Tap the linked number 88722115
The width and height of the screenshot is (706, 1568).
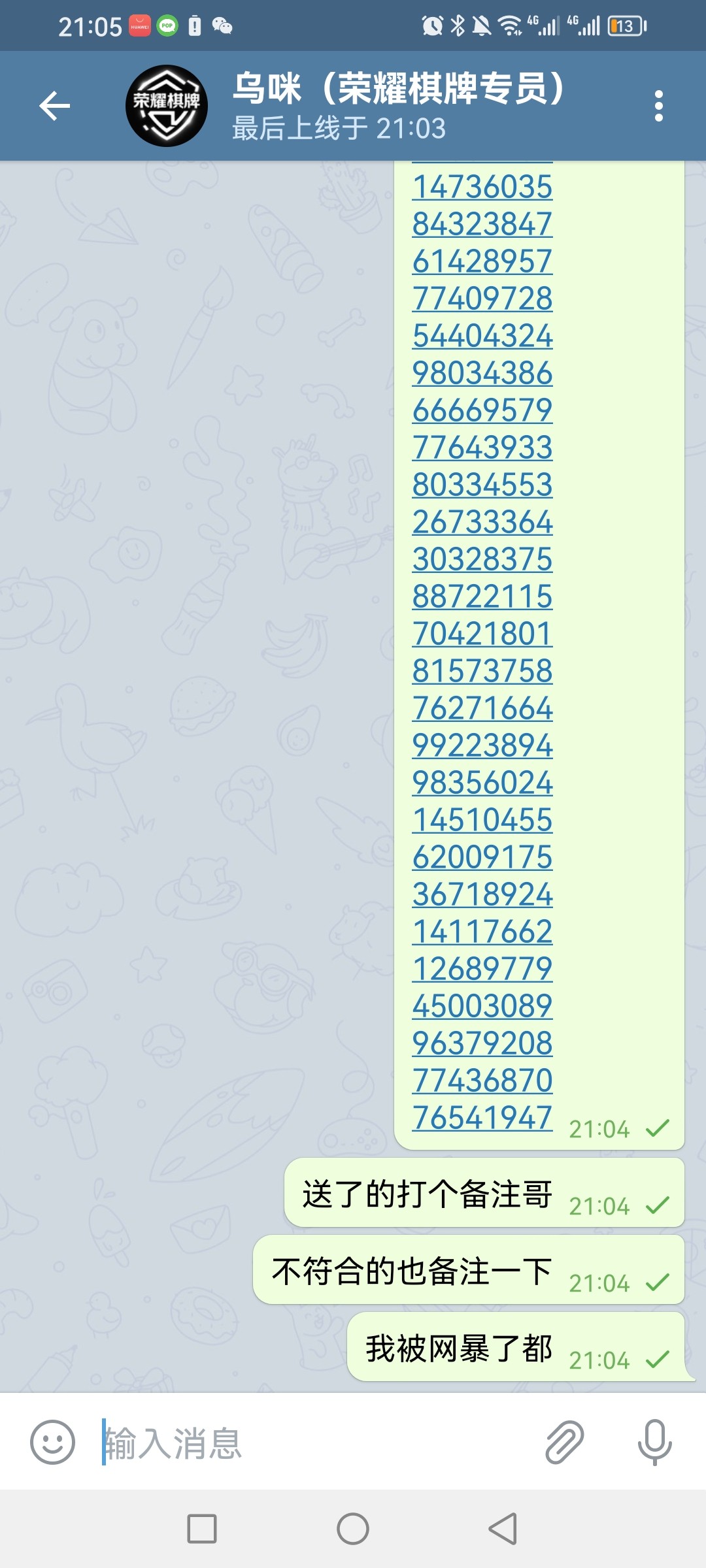[482, 596]
